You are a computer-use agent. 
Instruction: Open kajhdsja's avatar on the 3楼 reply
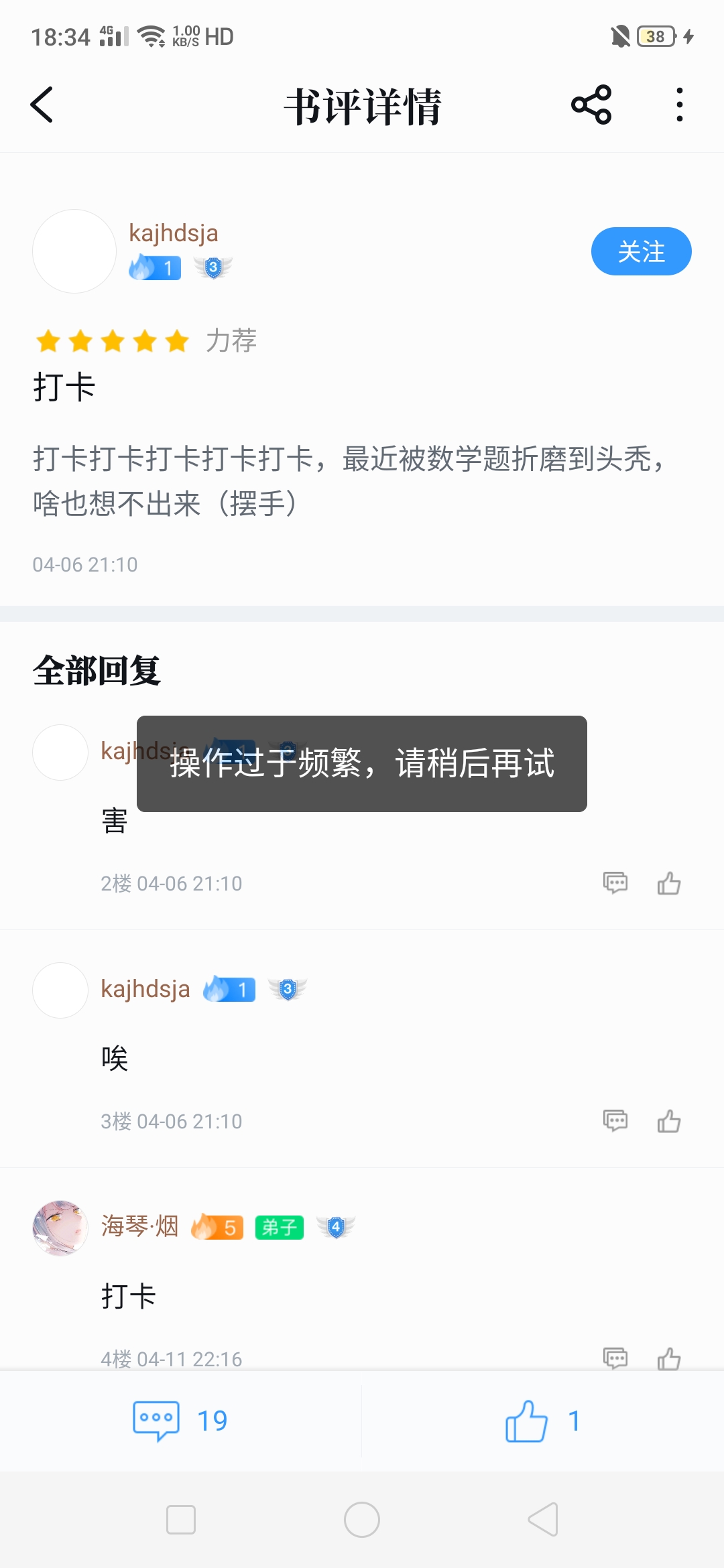60,990
